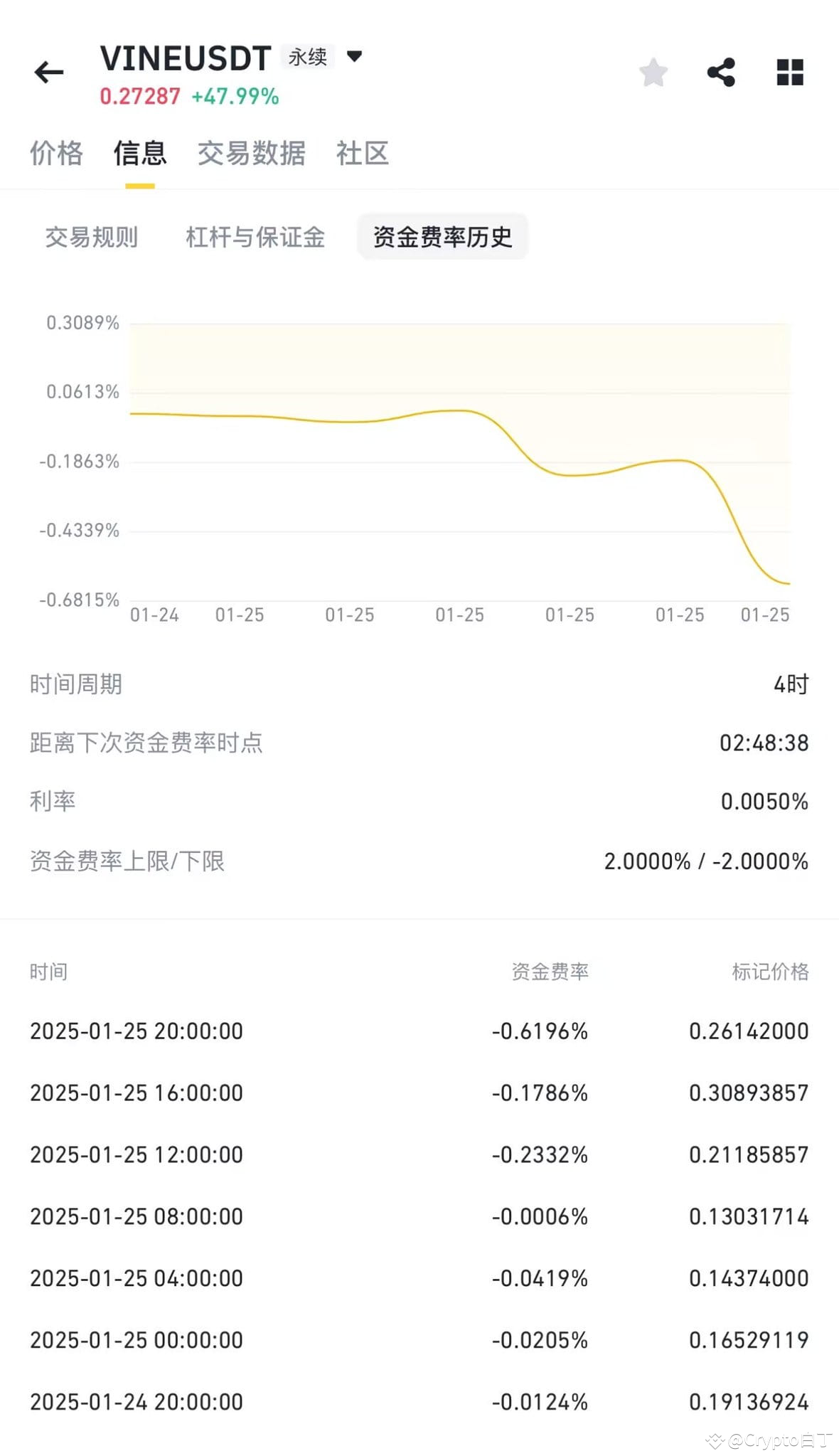Screen dimensions: 839x1456
Task: Open 杠杆与保证金 settings
Action: [256, 238]
